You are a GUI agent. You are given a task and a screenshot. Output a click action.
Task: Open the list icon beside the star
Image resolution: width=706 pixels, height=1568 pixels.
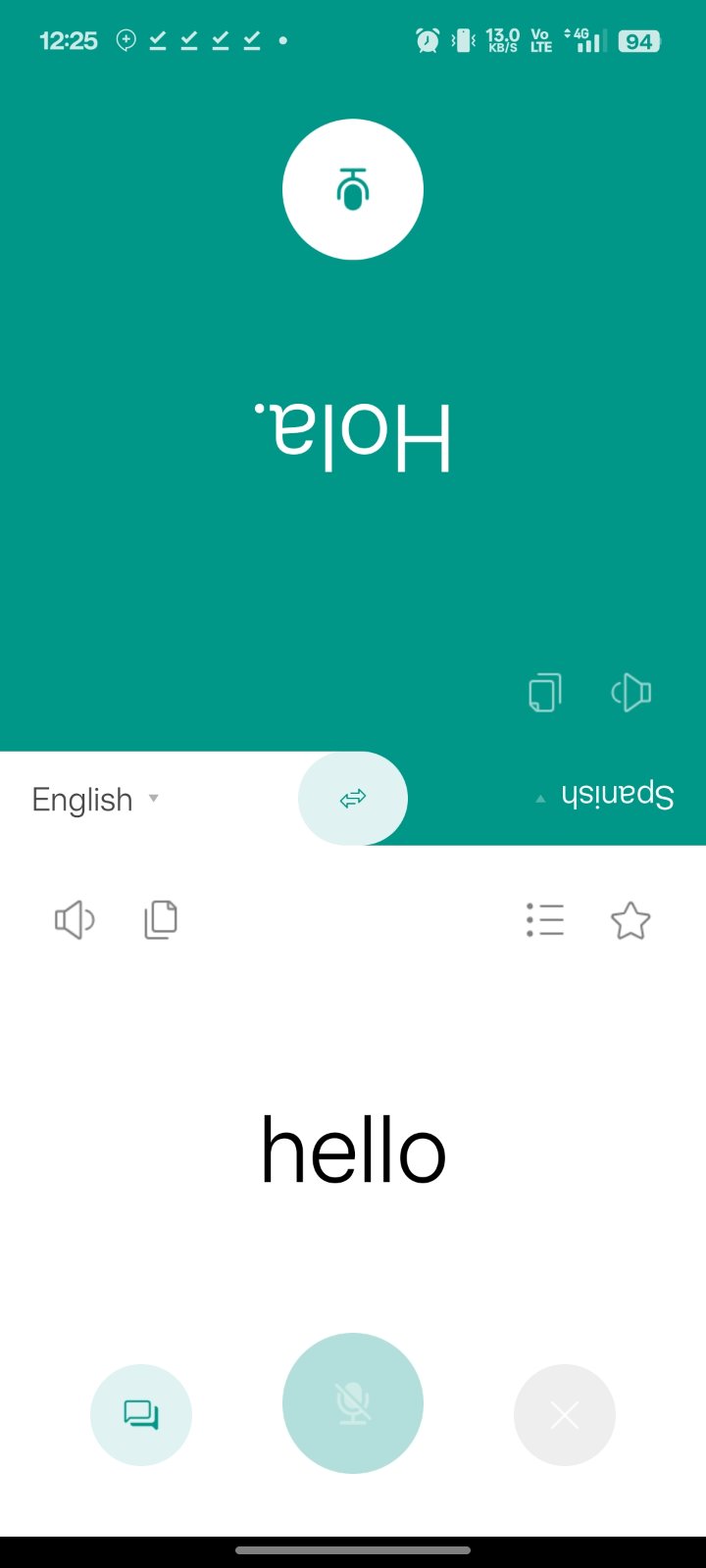pos(545,920)
